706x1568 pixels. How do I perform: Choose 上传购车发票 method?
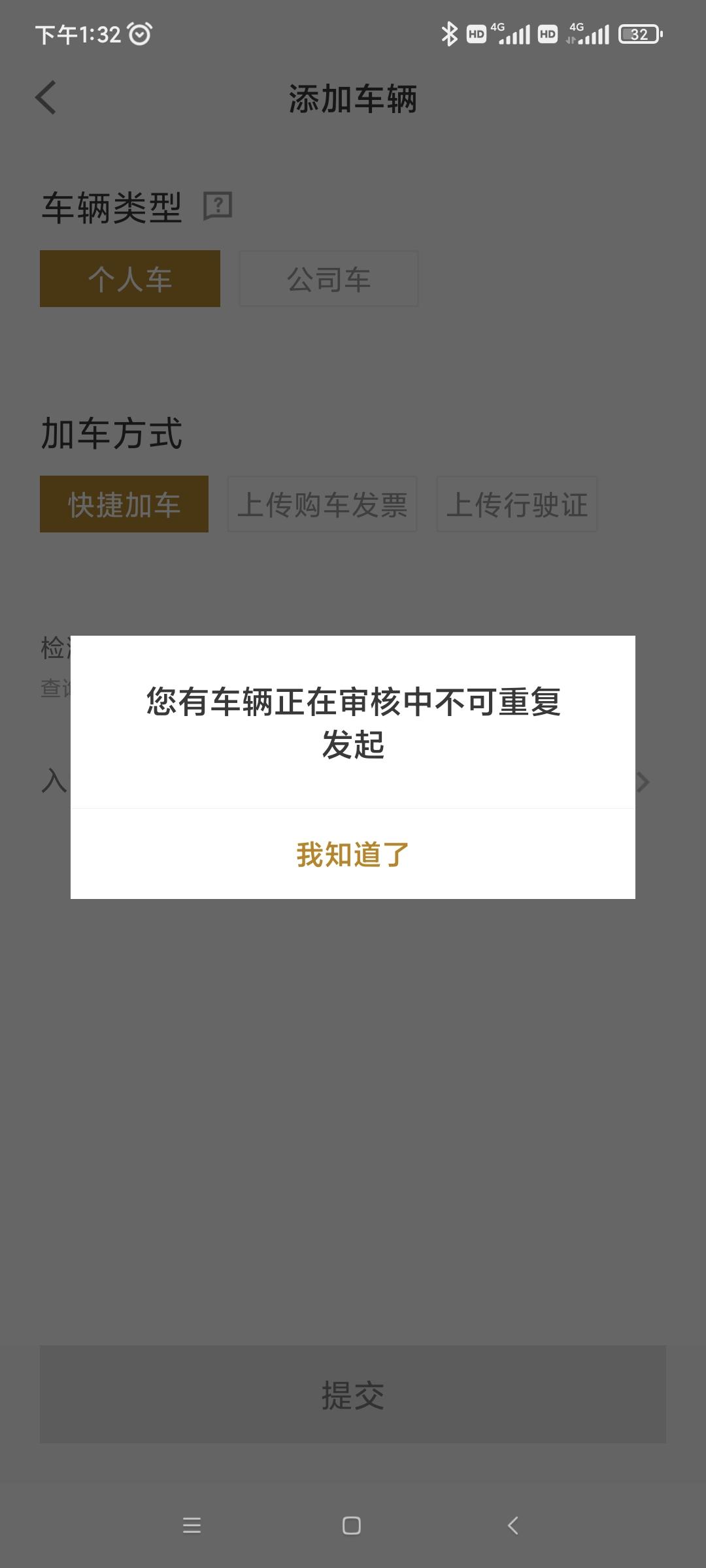pyautogui.click(x=322, y=504)
